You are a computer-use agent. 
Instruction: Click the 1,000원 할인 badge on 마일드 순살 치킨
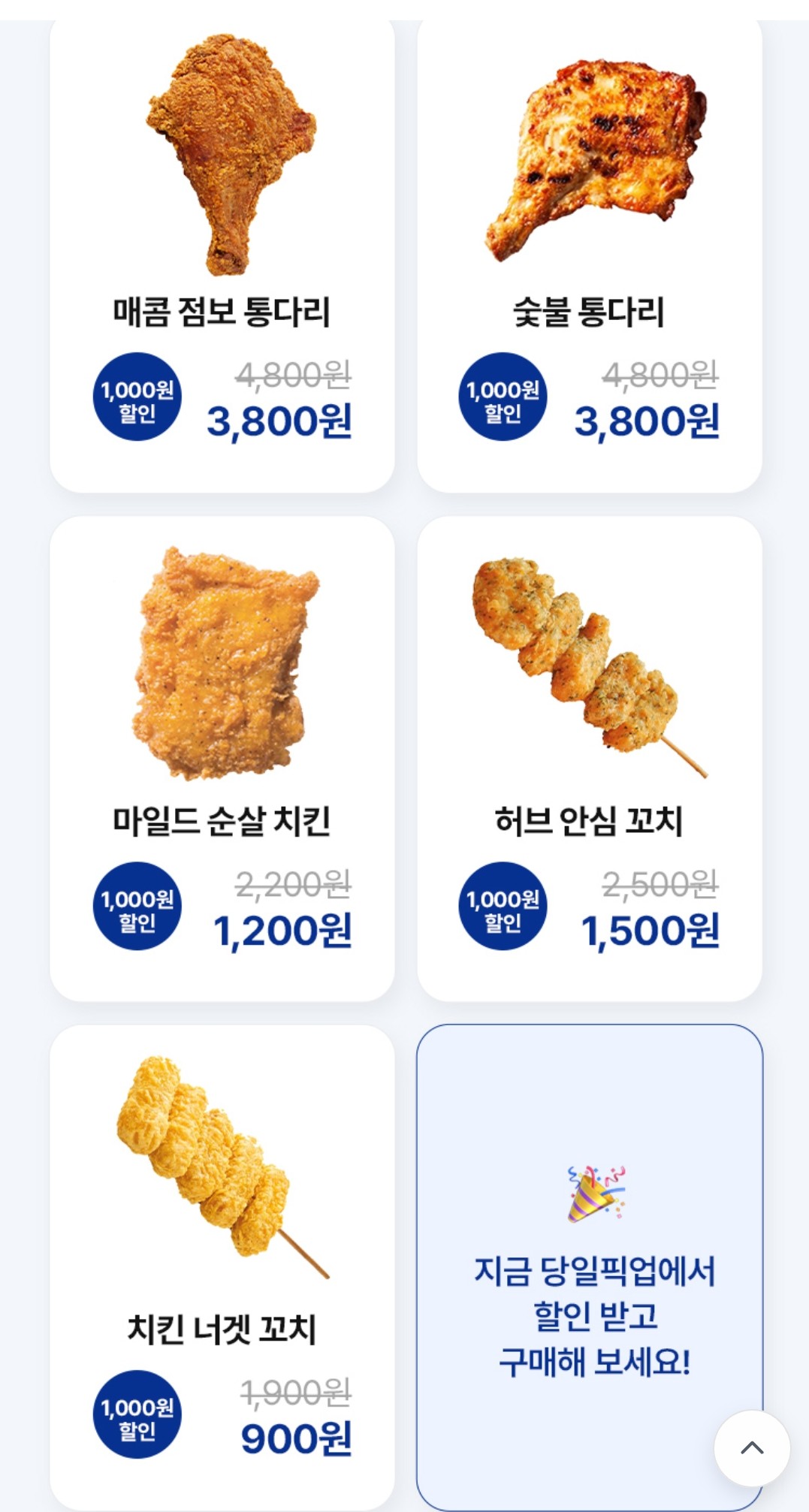pyautogui.click(x=136, y=911)
